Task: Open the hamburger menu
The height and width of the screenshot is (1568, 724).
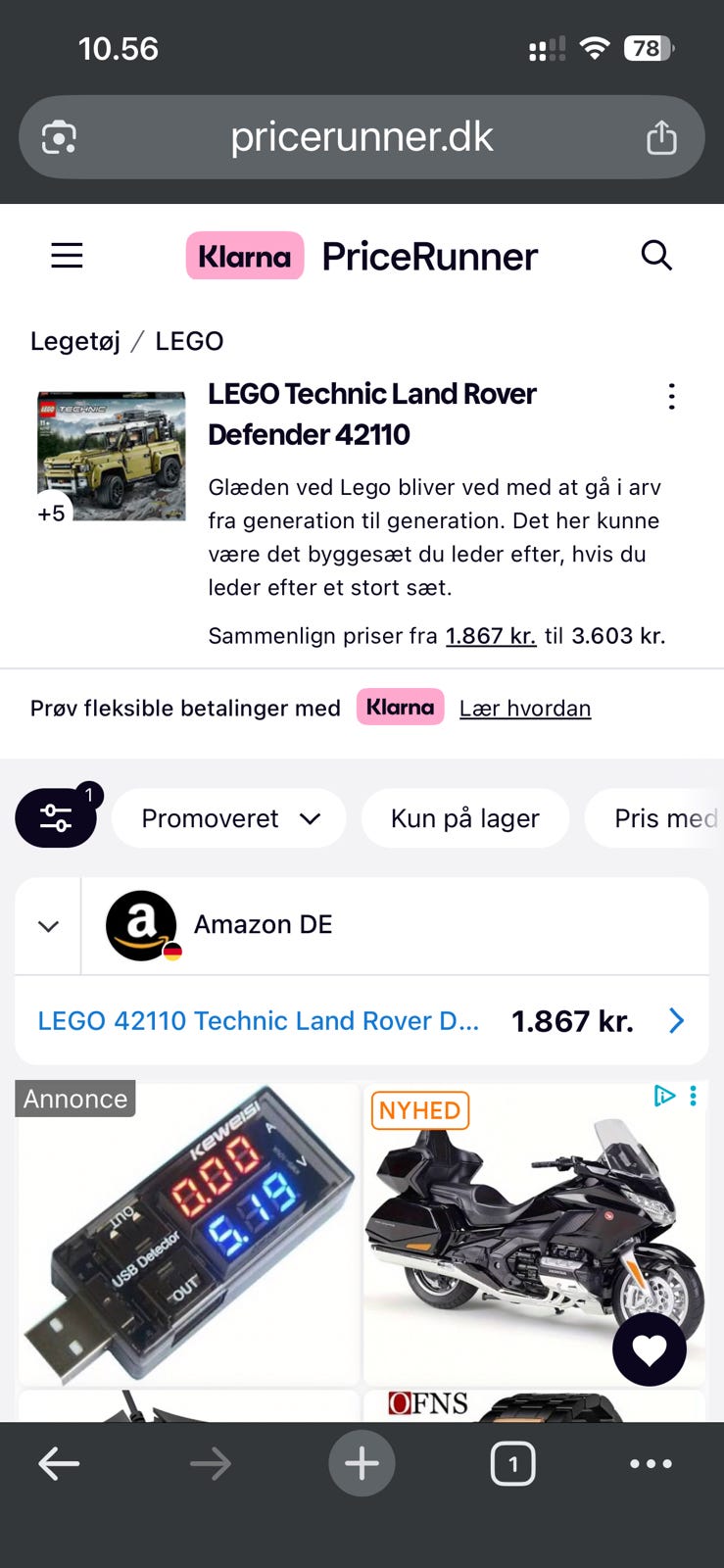Action: tap(67, 256)
